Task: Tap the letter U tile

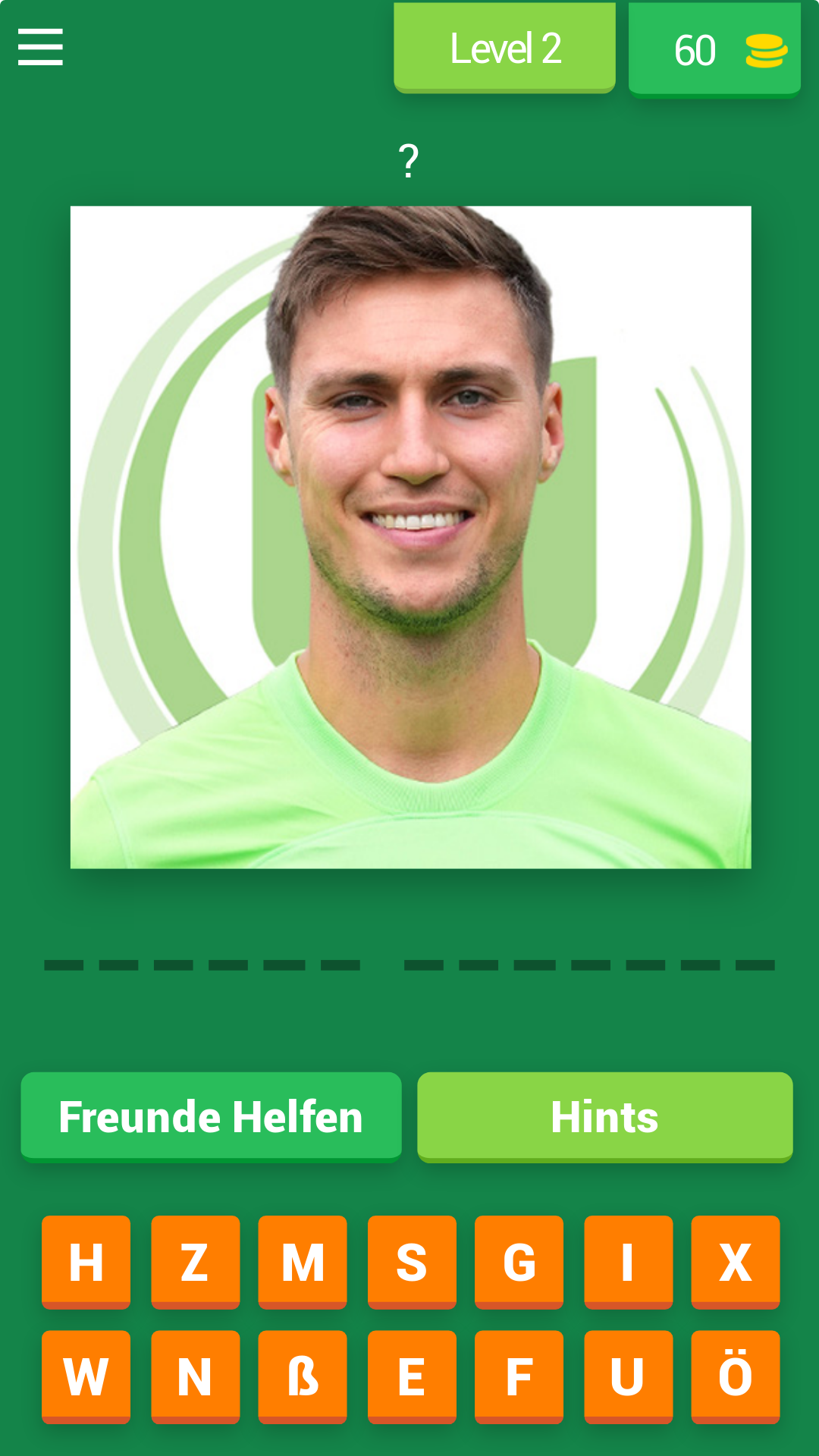Action: point(626,1376)
